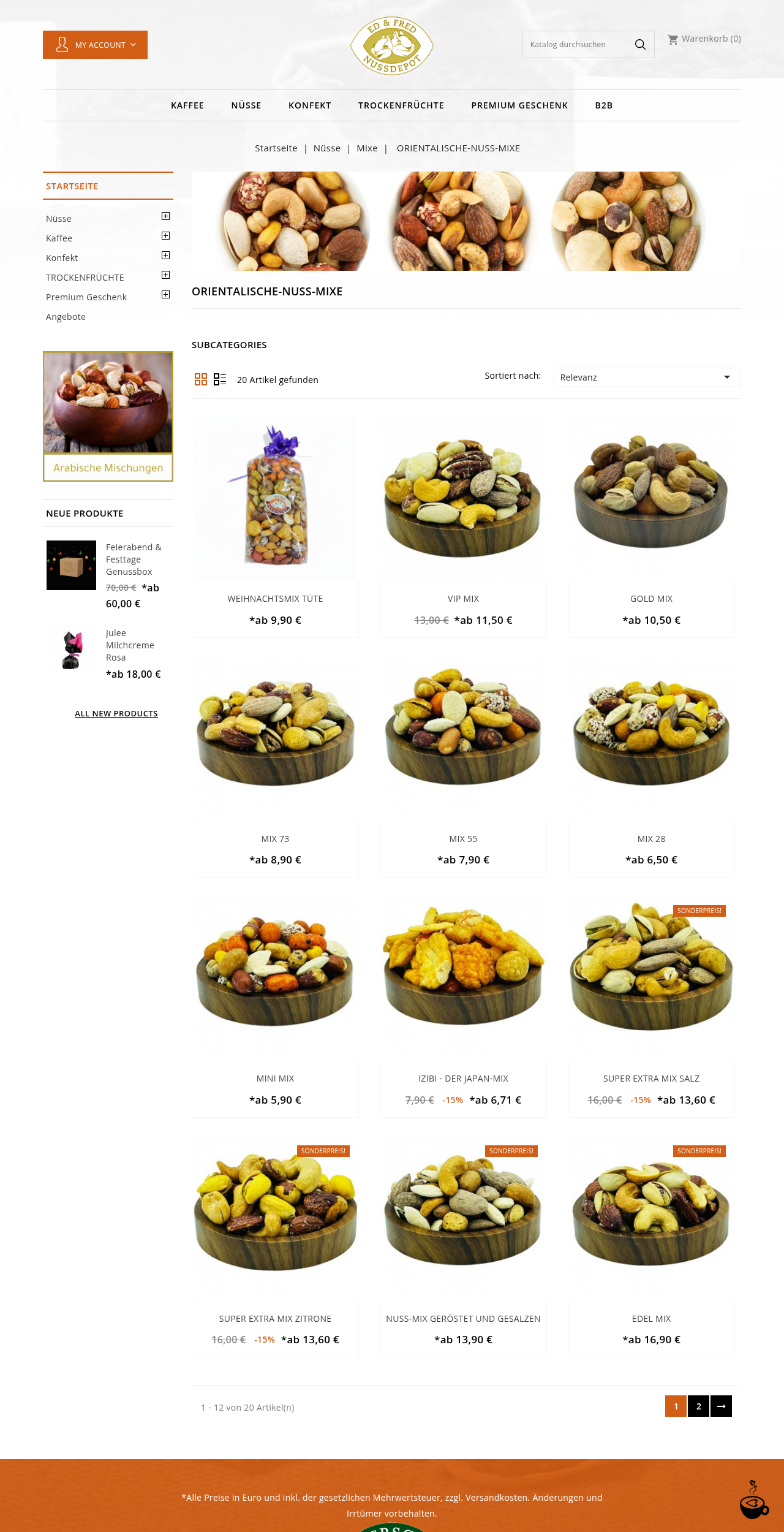Follow the All New Products link

pyautogui.click(x=116, y=714)
